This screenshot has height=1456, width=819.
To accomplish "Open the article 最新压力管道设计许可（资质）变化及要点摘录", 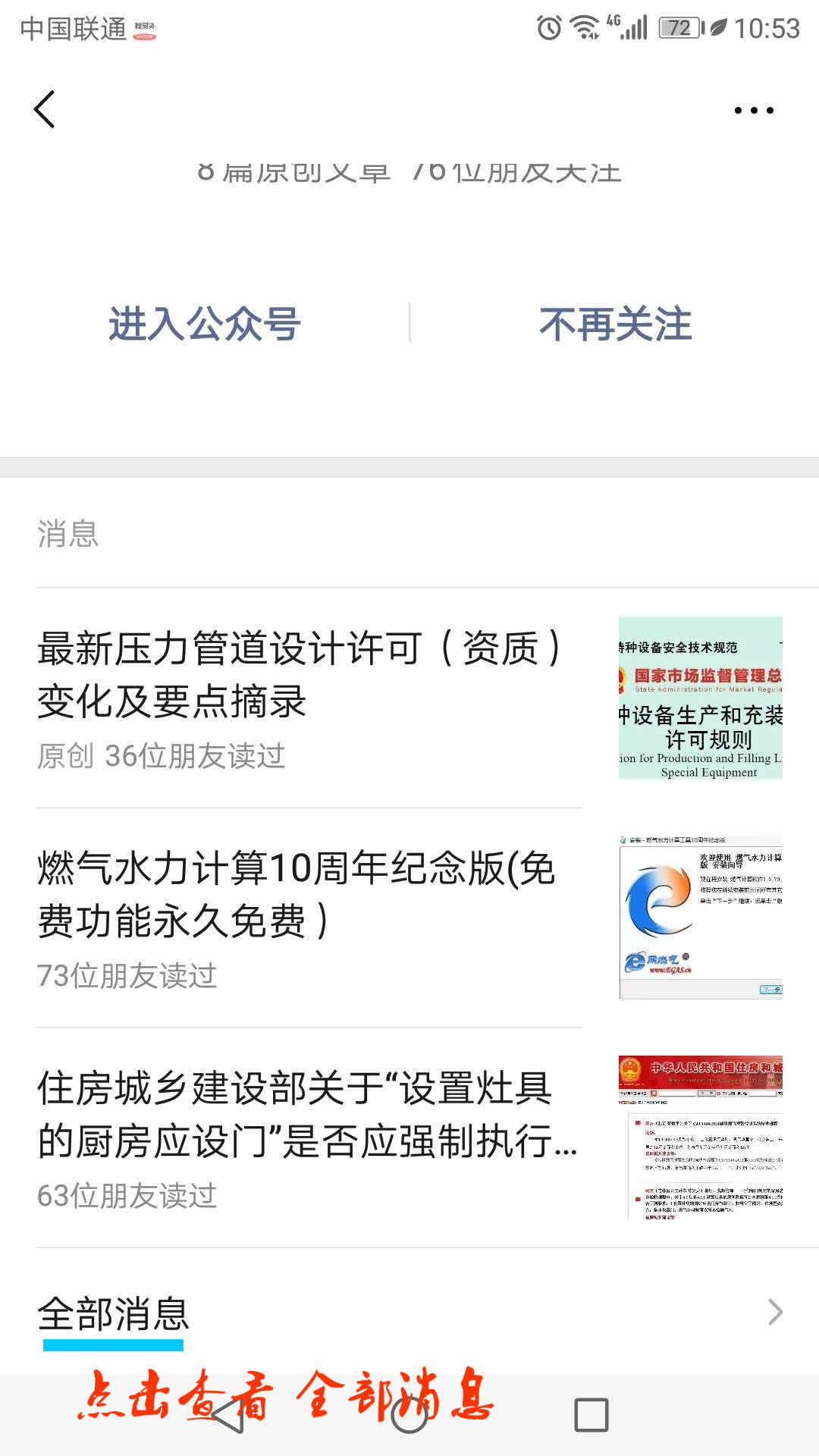I will pos(303,675).
